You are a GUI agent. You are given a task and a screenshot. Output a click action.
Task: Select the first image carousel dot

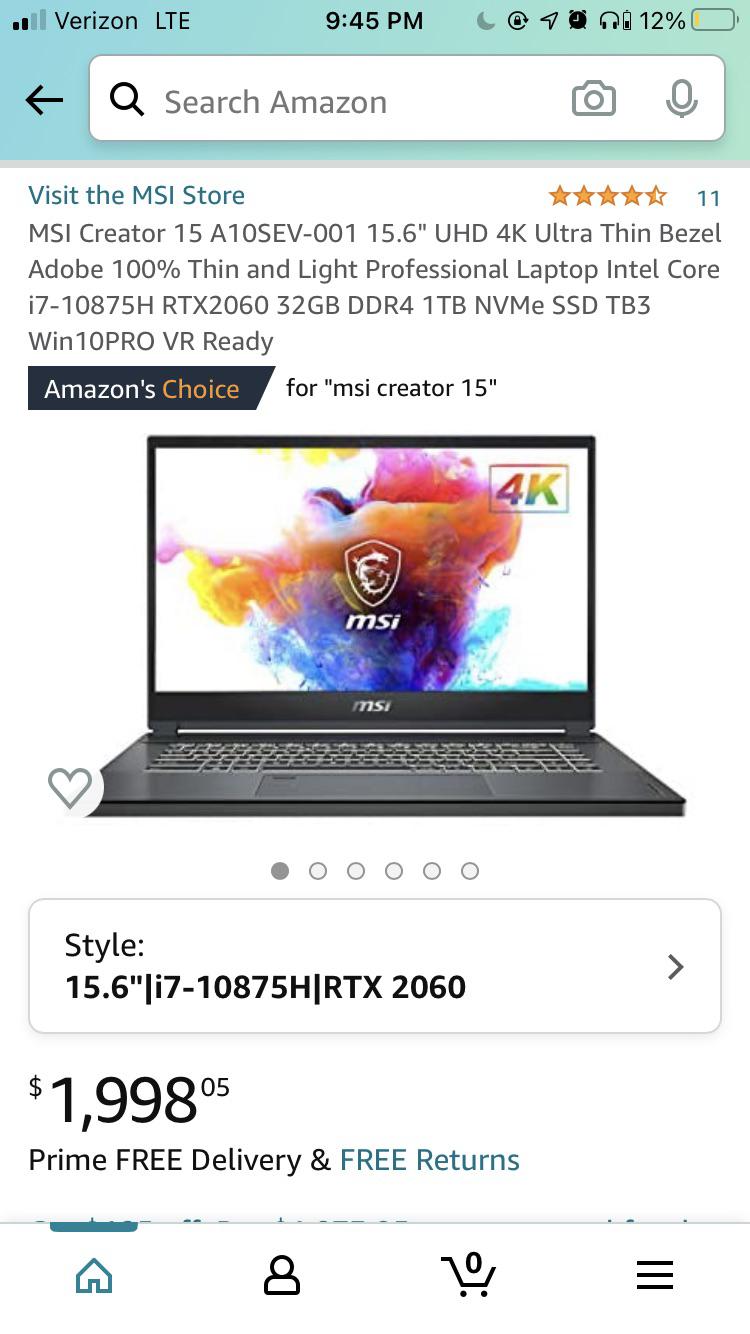point(280,871)
